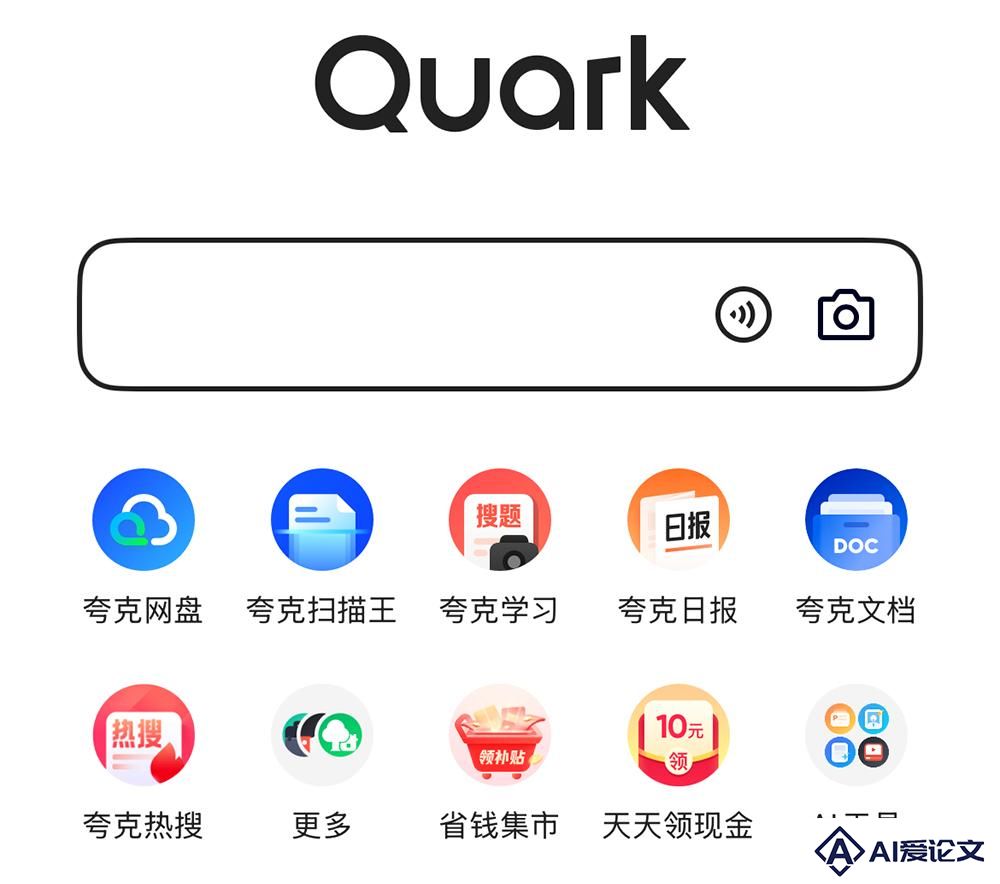
Task: Open 天天领现金 cash rewards
Action: (678, 736)
